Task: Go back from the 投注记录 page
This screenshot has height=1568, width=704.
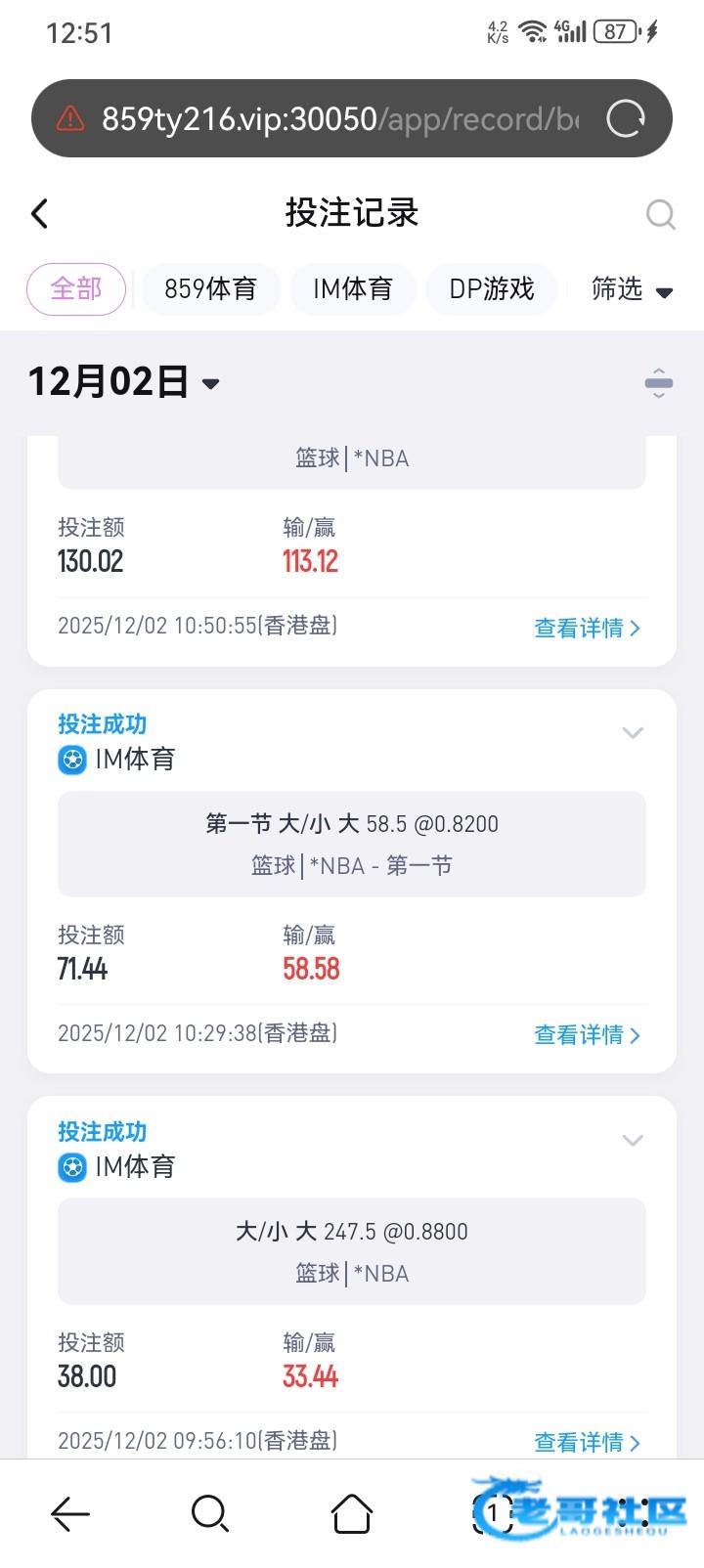Action: pyautogui.click(x=40, y=213)
